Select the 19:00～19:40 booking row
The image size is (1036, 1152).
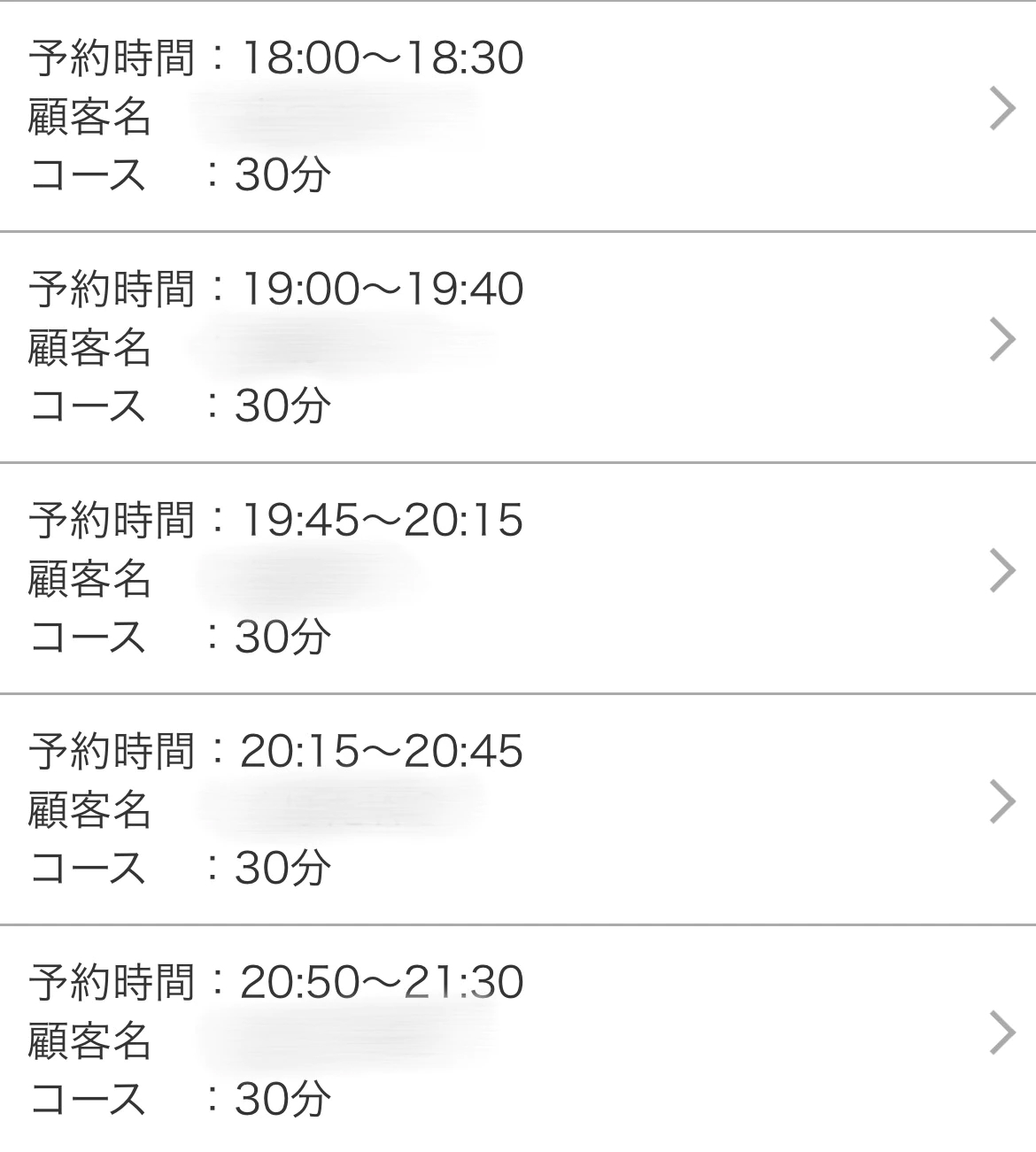coord(518,346)
